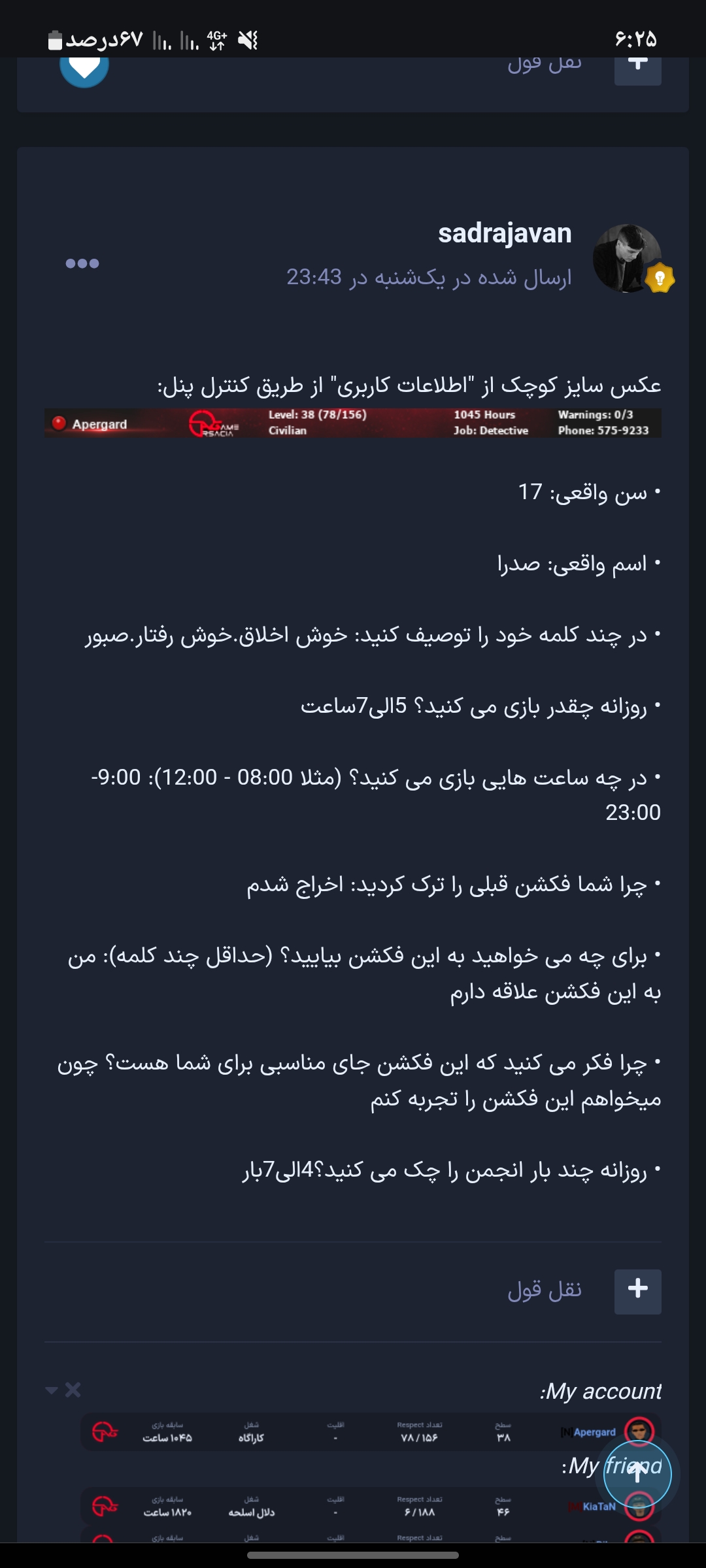706x1568 pixels.
Task: Quote sadrajavan's post via نقل قول
Action: pos(545,1290)
